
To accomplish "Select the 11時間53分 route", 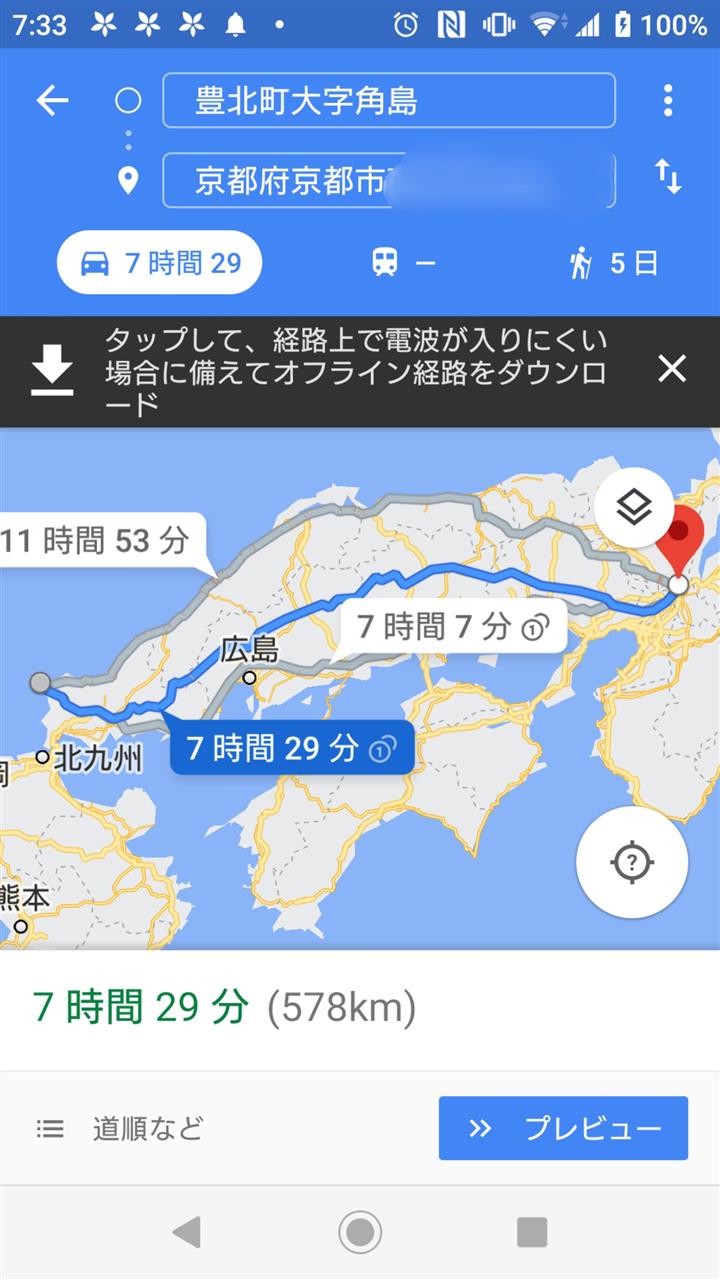I will (x=102, y=541).
